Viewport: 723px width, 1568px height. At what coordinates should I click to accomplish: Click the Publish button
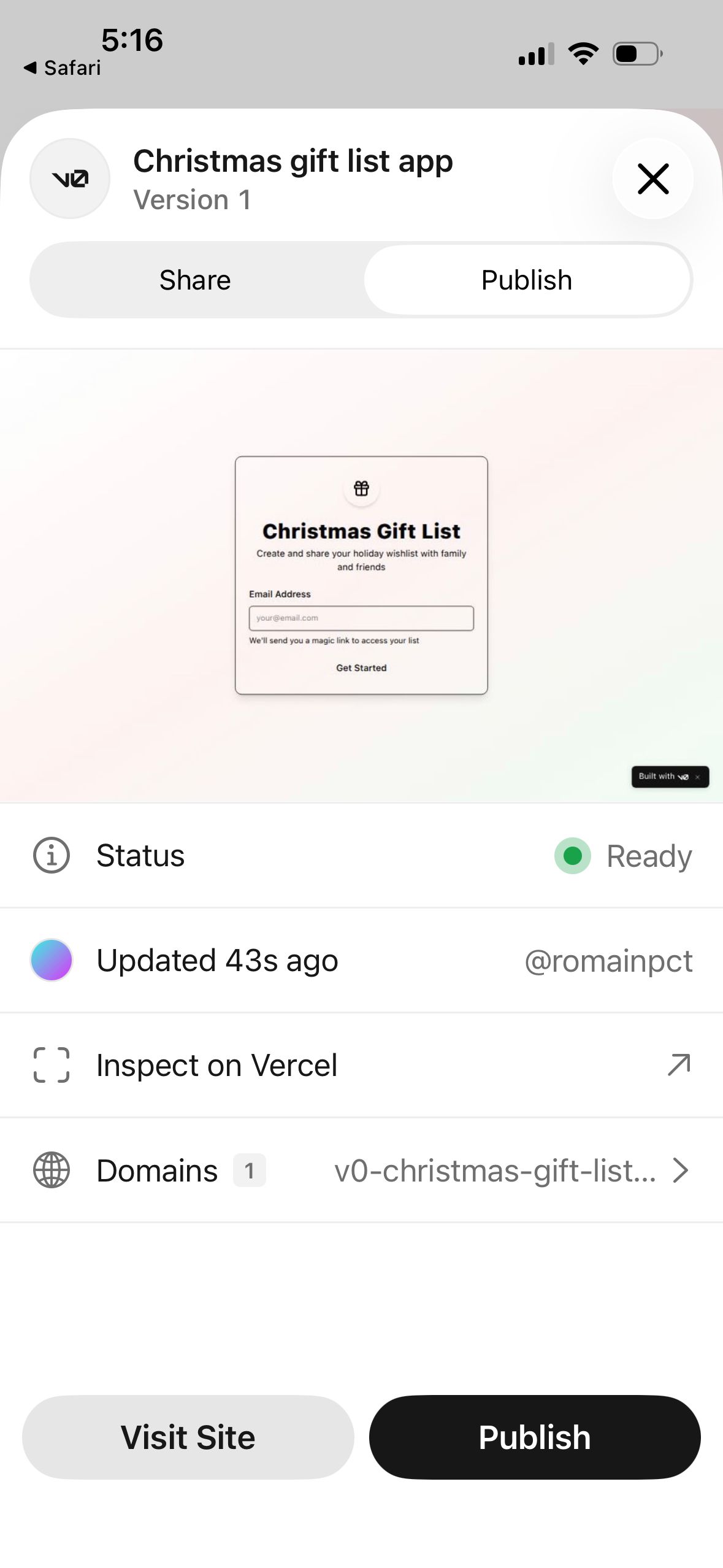pos(534,1437)
